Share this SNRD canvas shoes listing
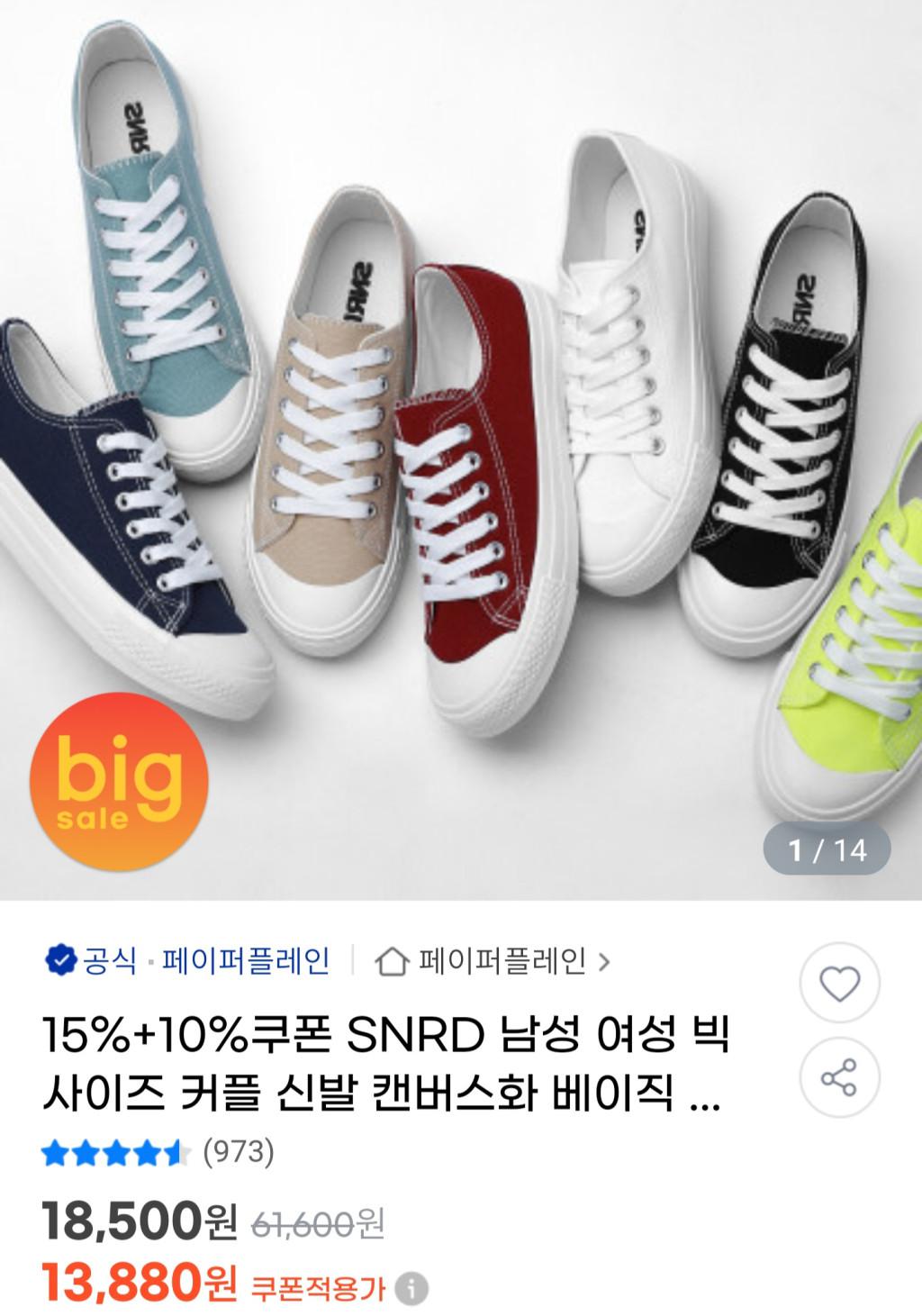 click(839, 1078)
